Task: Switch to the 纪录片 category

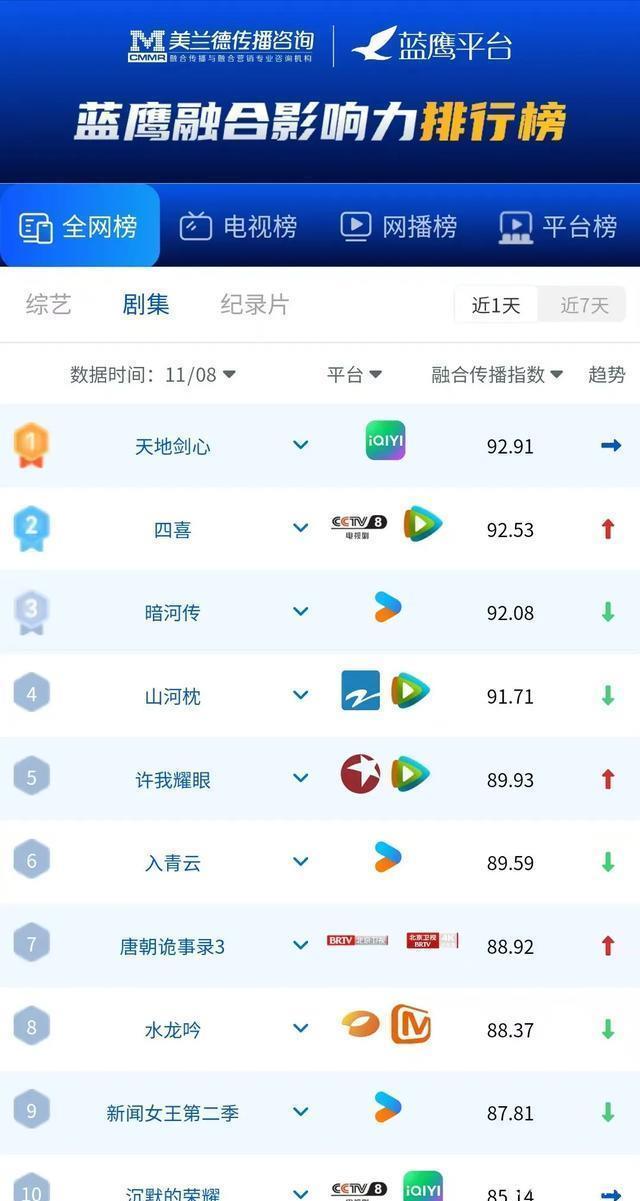Action: (255, 305)
